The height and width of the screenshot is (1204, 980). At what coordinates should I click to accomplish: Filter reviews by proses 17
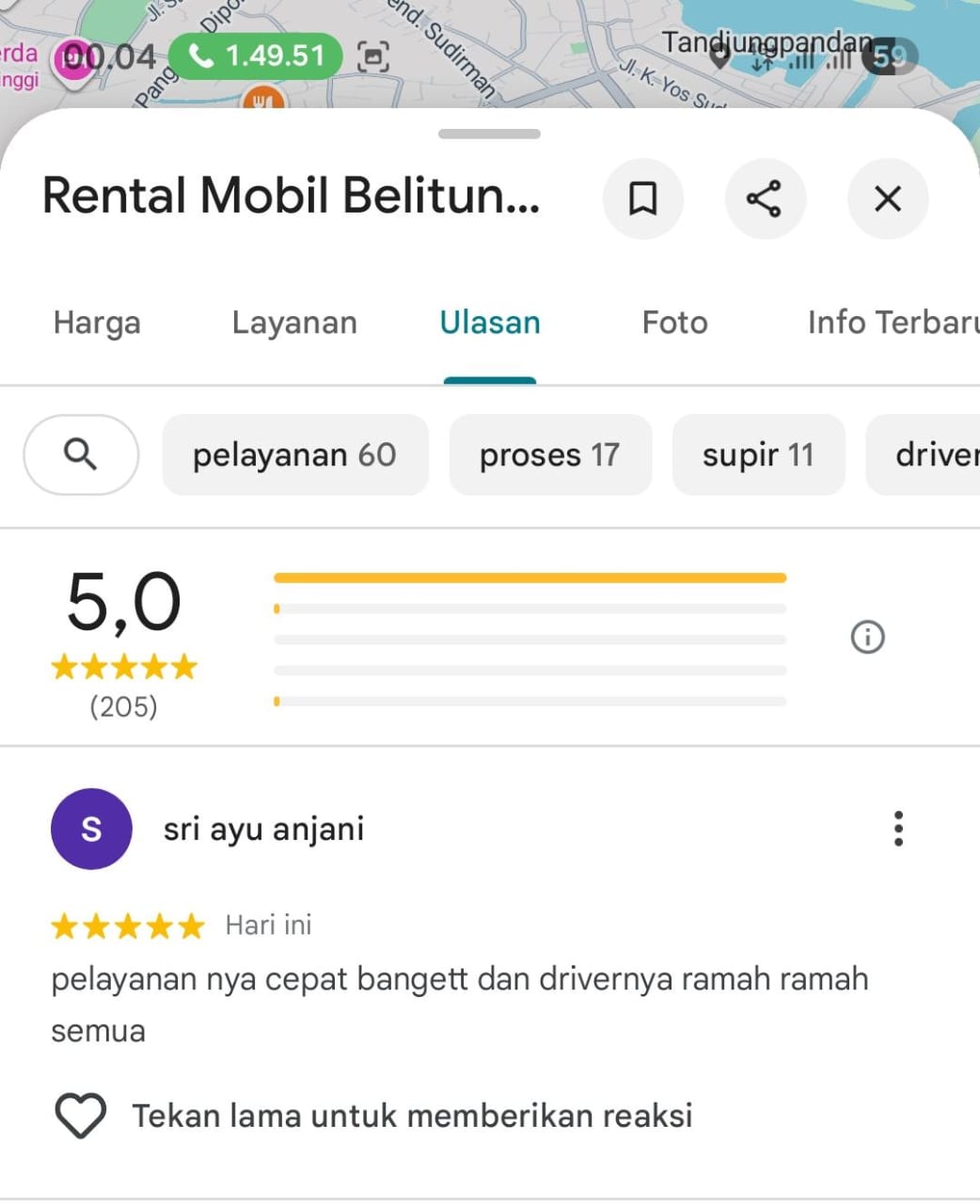click(550, 454)
